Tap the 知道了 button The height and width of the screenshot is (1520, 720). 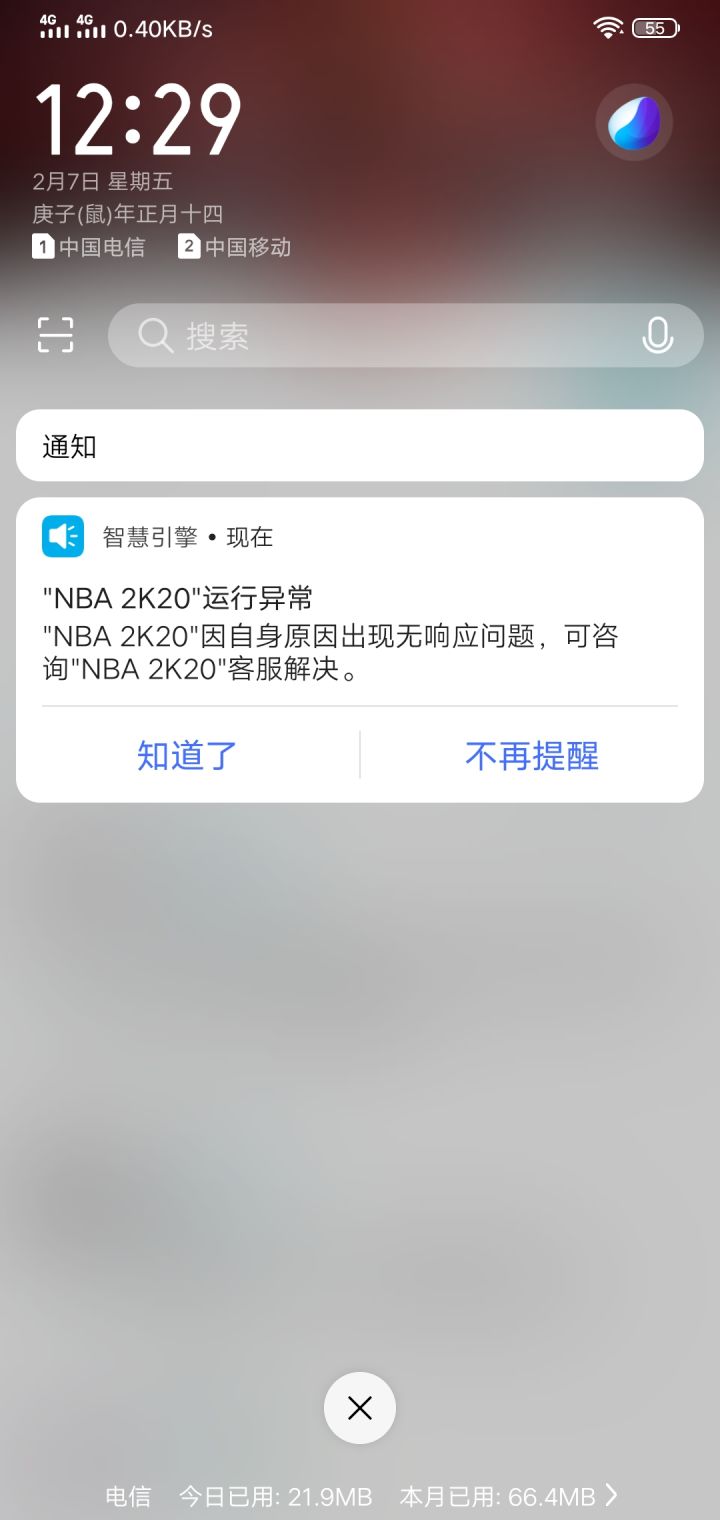coord(187,755)
